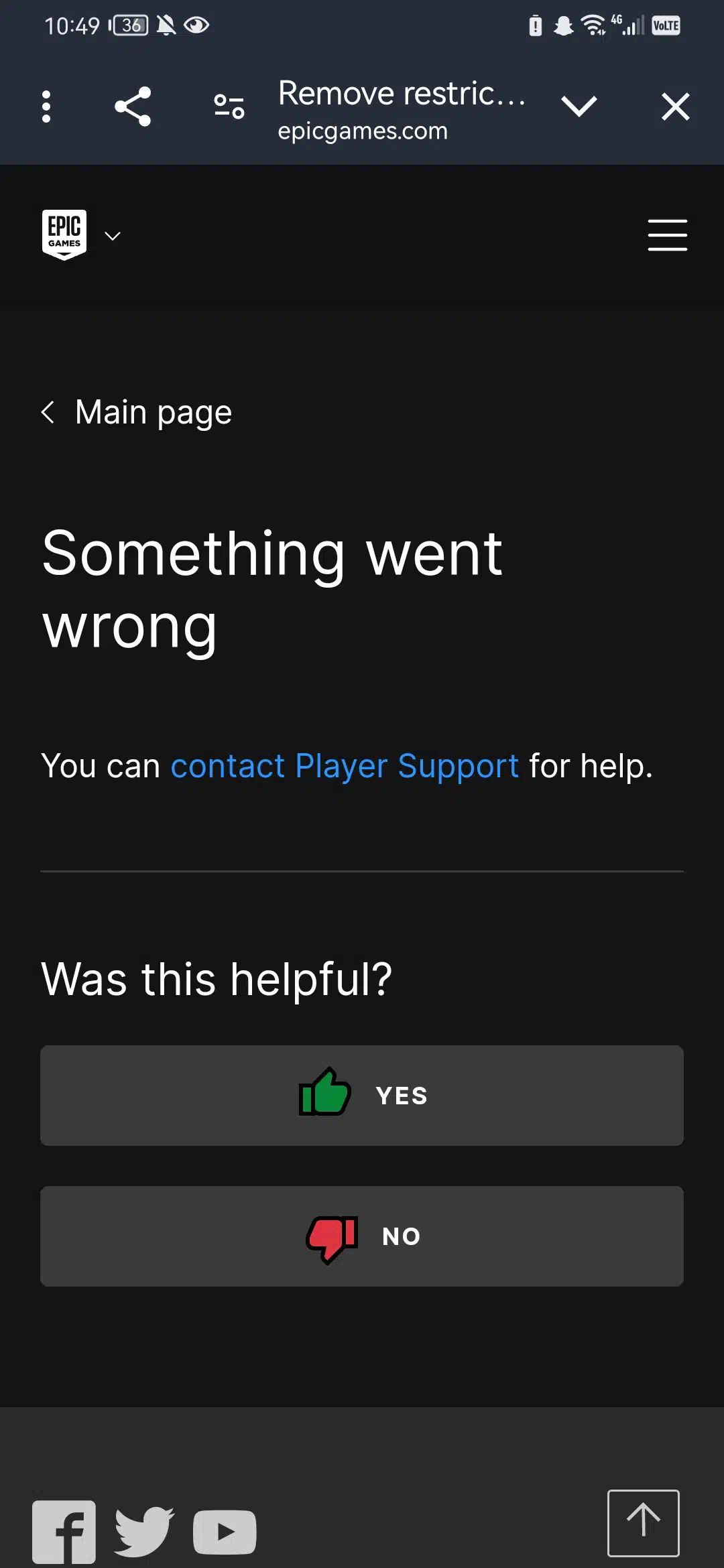Jump back to top of page
Screen dimensions: 724x1568
643,1523
